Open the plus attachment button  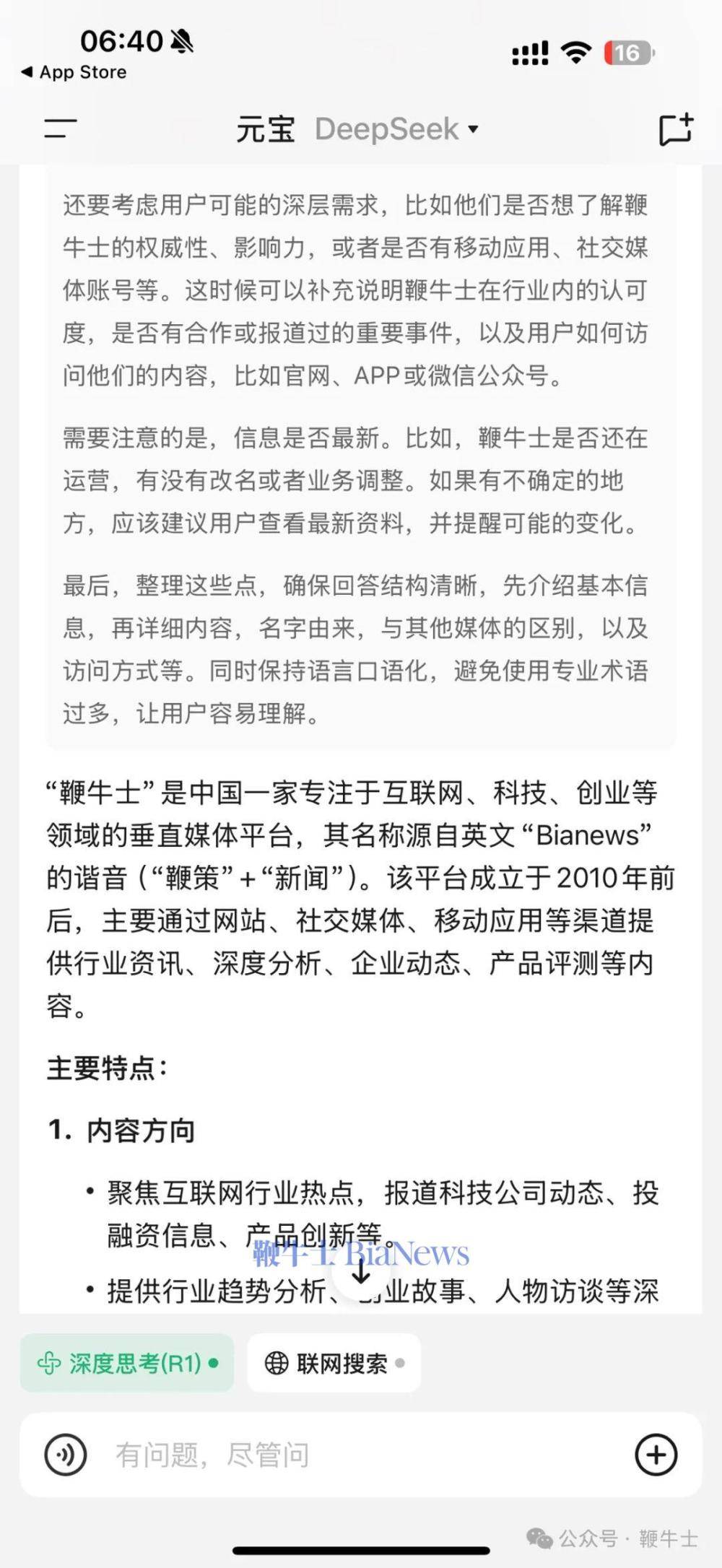[656, 1455]
